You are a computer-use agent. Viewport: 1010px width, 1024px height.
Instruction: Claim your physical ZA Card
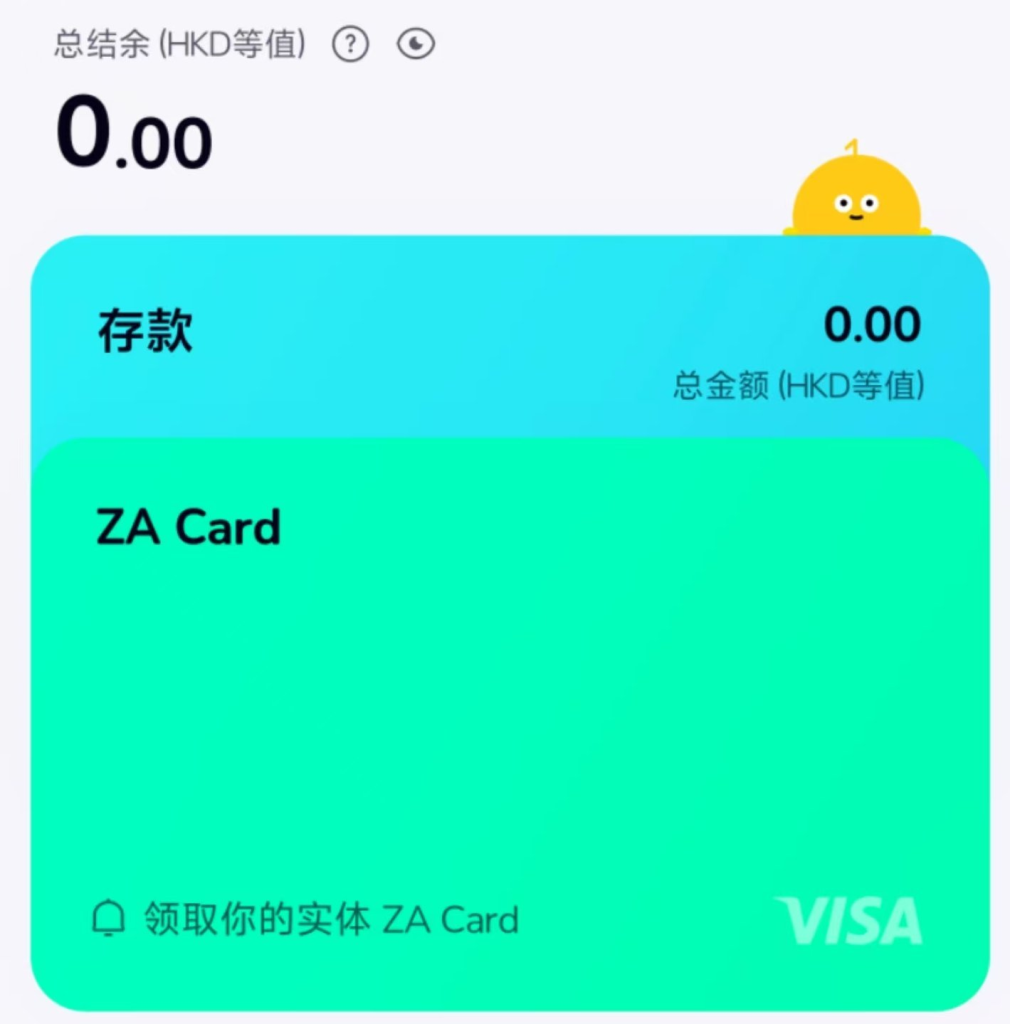(x=330, y=918)
